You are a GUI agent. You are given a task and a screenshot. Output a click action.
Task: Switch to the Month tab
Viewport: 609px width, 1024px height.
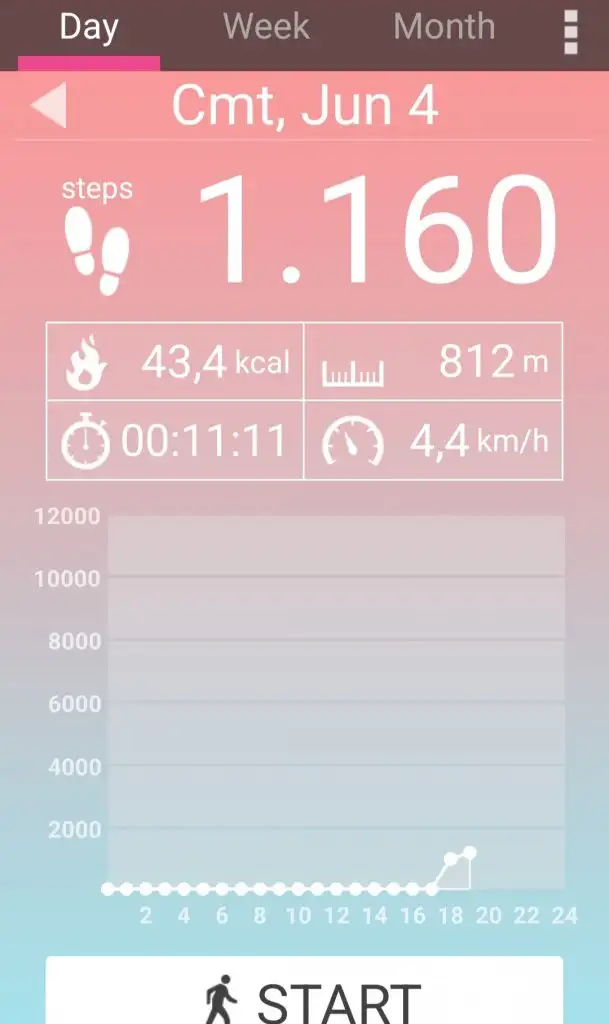(443, 27)
